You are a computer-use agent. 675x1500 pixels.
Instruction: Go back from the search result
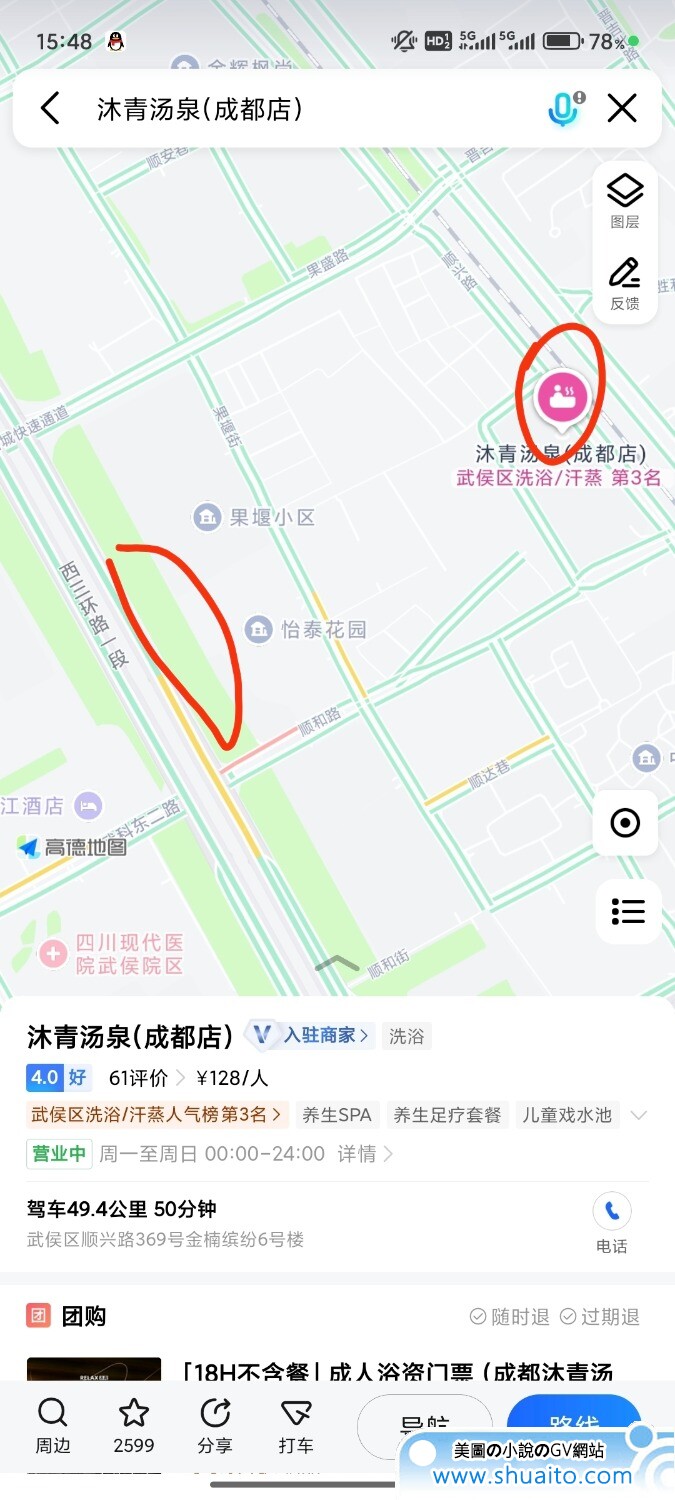tap(50, 108)
